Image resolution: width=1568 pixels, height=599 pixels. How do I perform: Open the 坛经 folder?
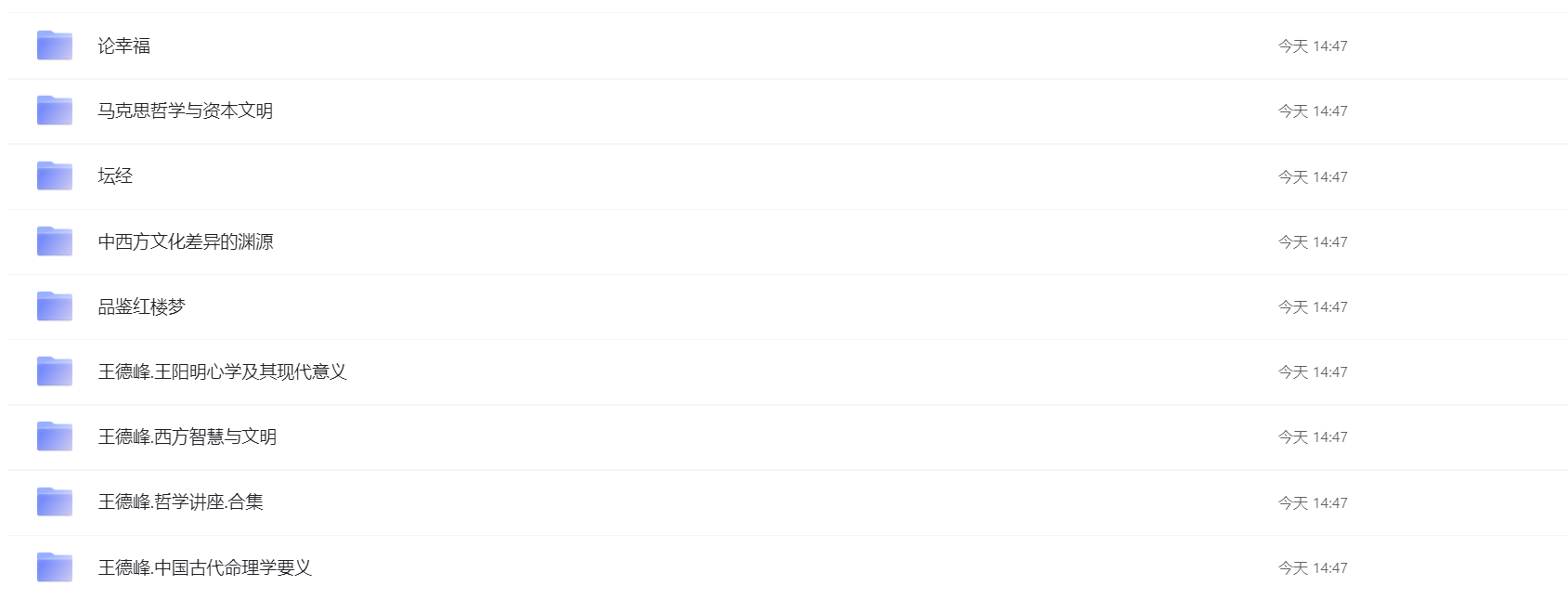(x=115, y=176)
